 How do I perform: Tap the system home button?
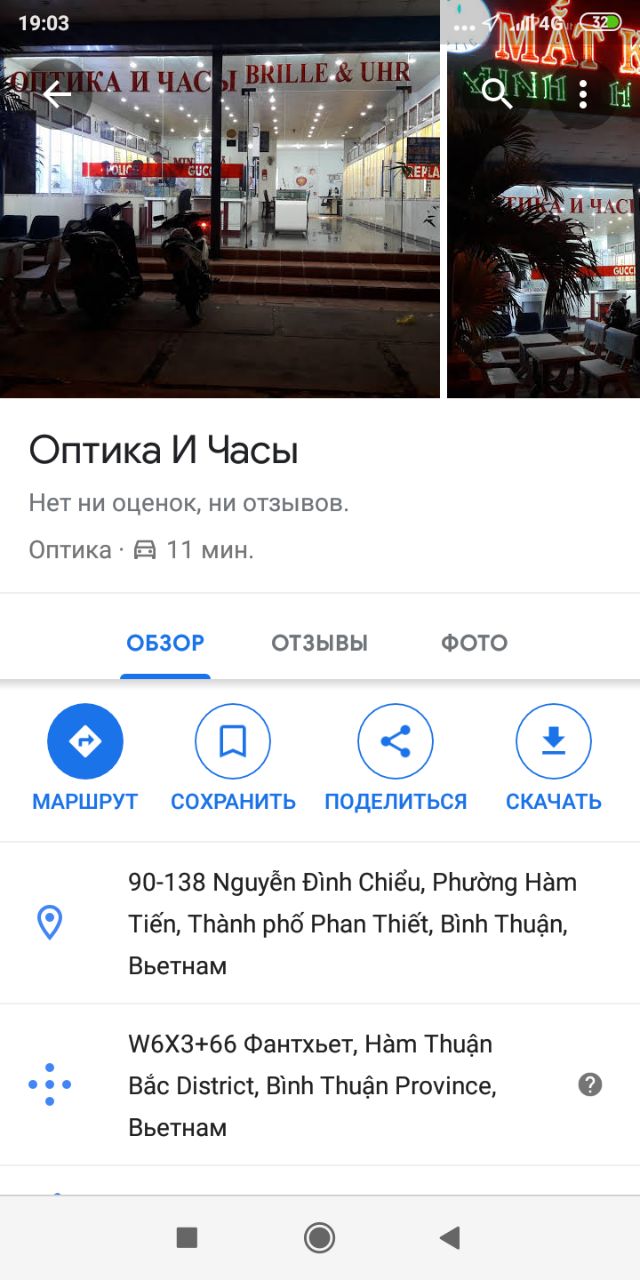(319, 1238)
